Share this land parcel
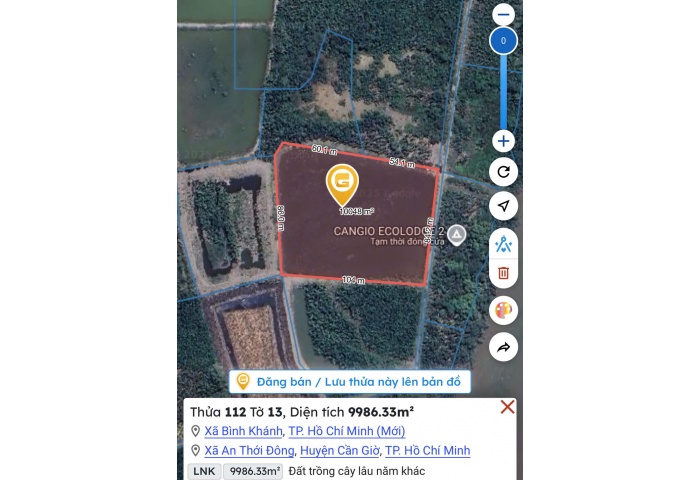The height and width of the screenshot is (480, 700). click(503, 347)
